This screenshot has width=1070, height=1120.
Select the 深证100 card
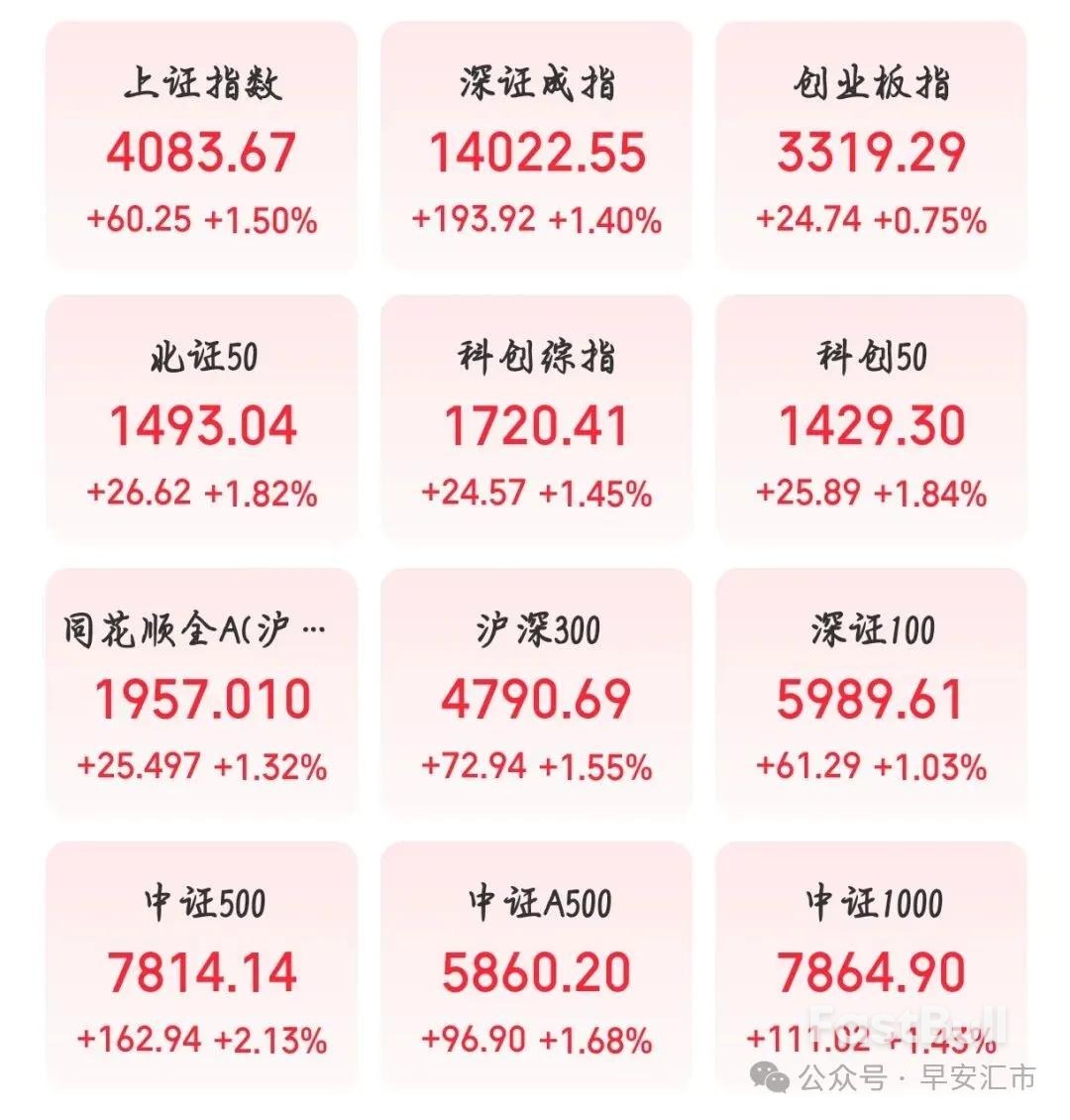872,694
